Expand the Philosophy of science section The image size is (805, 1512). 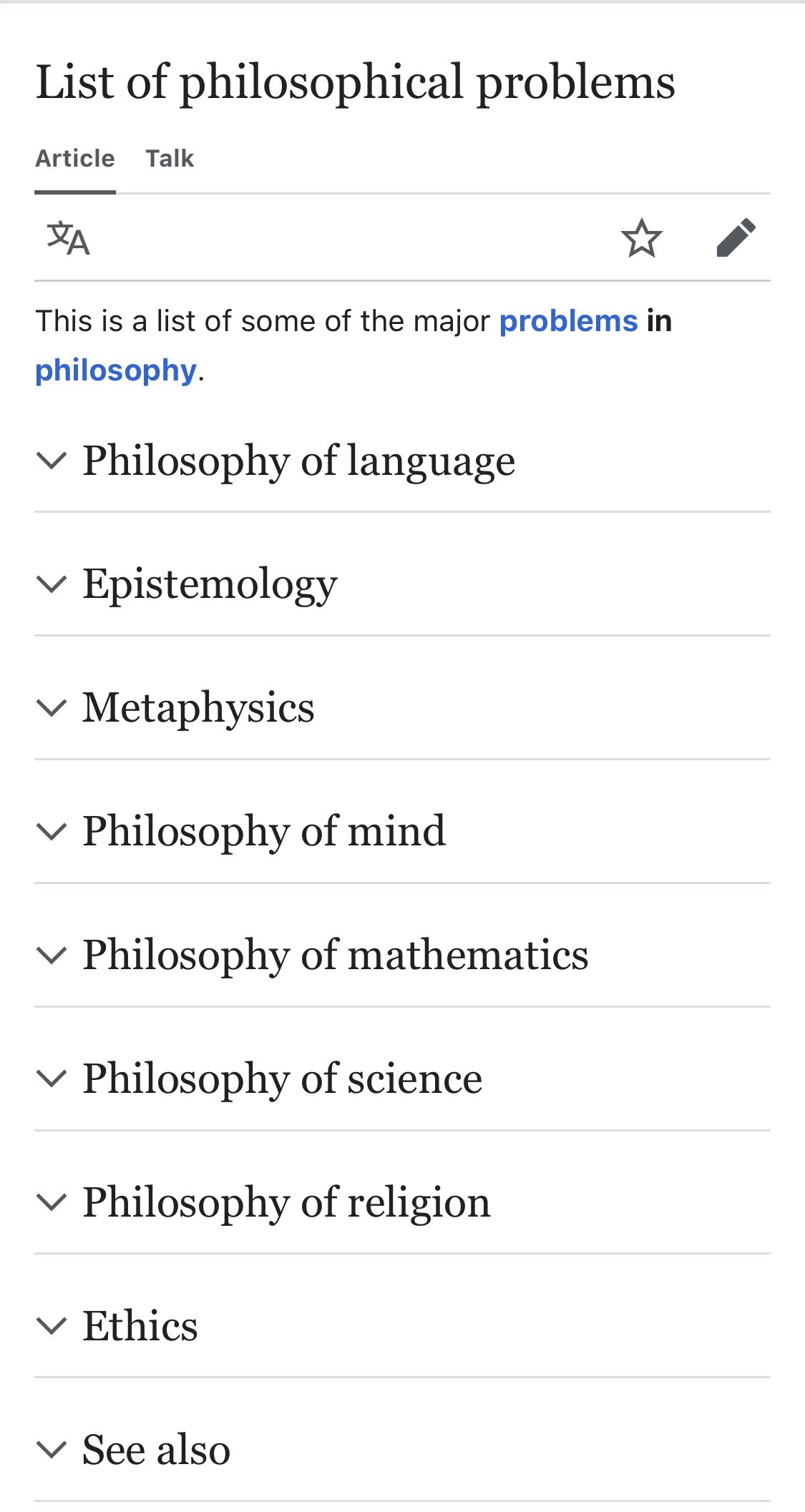[x=402, y=1079]
